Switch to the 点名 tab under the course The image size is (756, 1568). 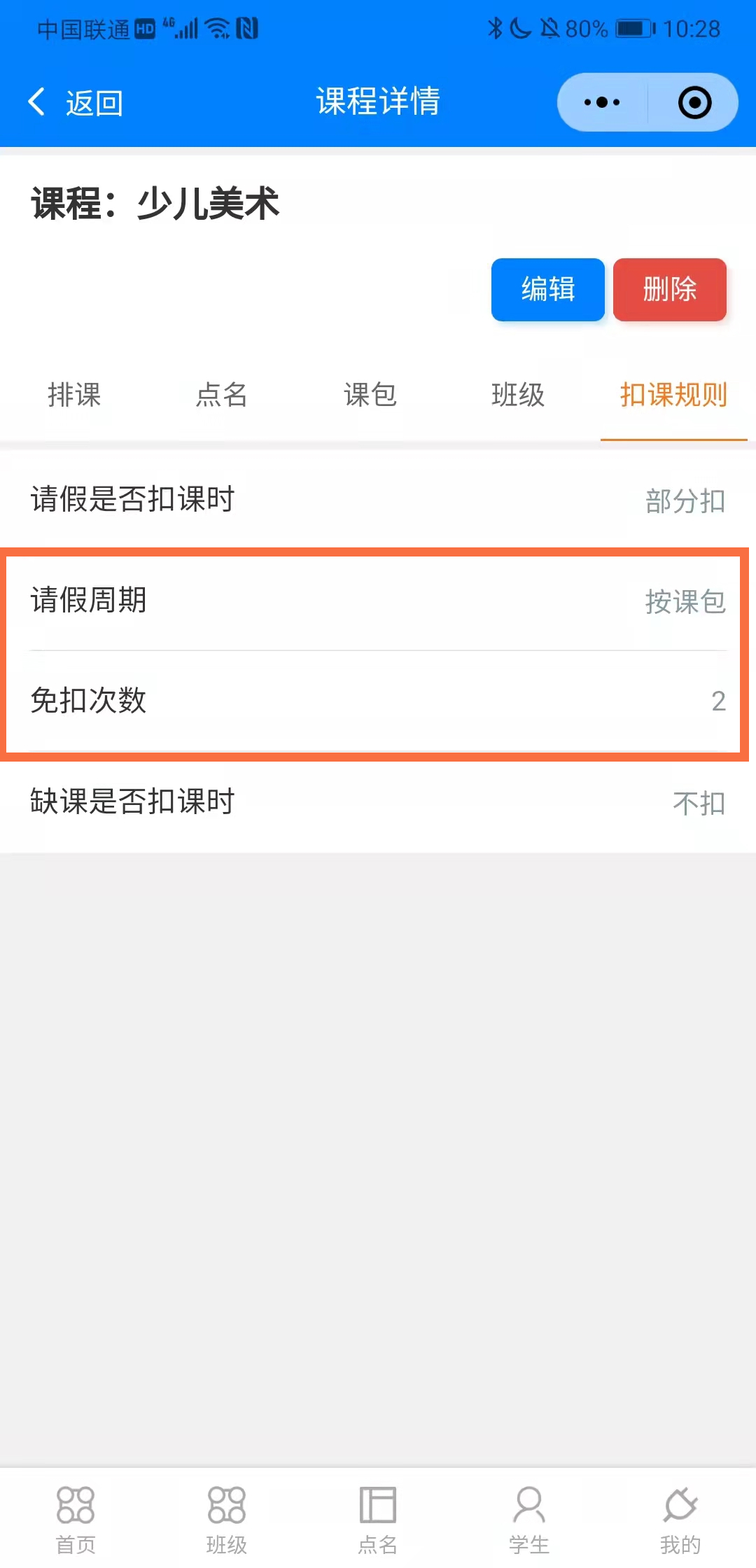point(222,395)
